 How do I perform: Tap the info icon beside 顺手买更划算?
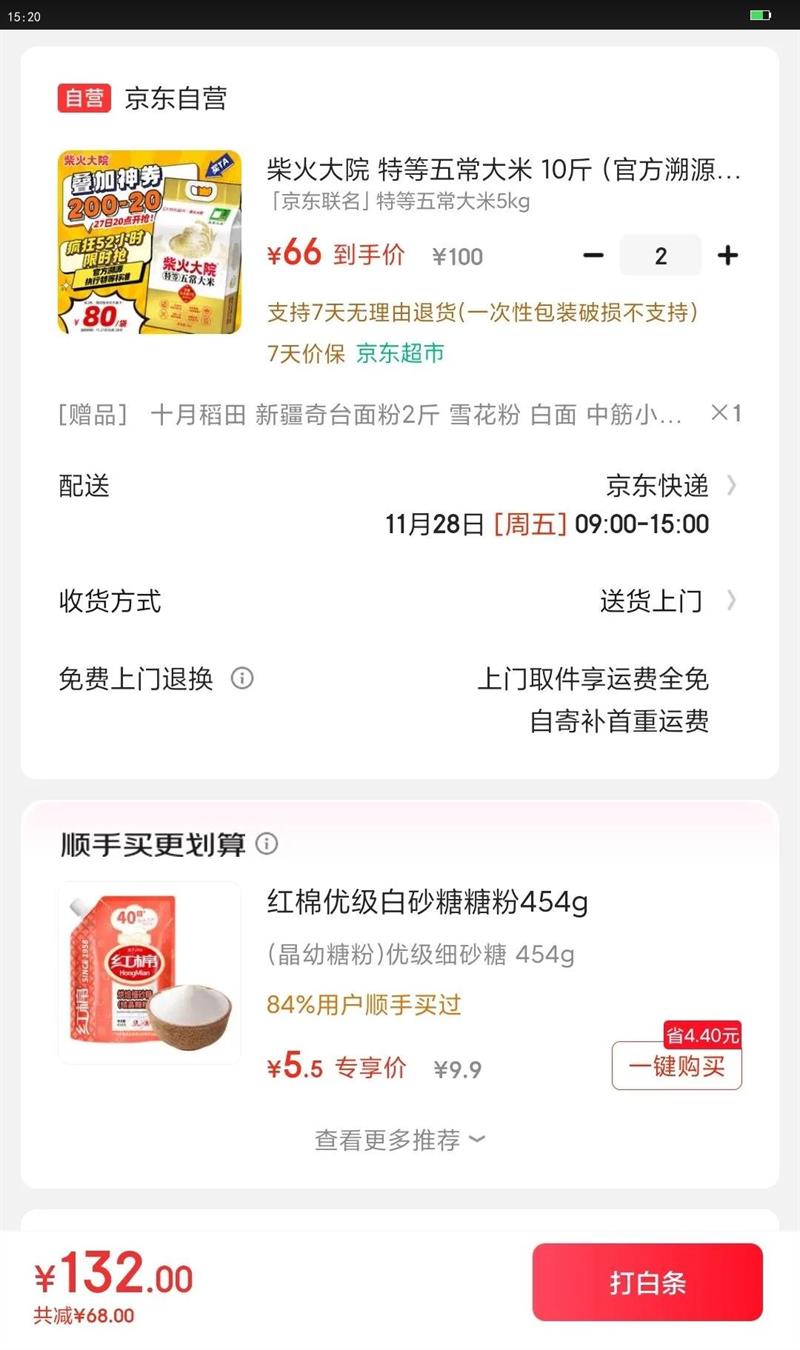[x=267, y=845]
